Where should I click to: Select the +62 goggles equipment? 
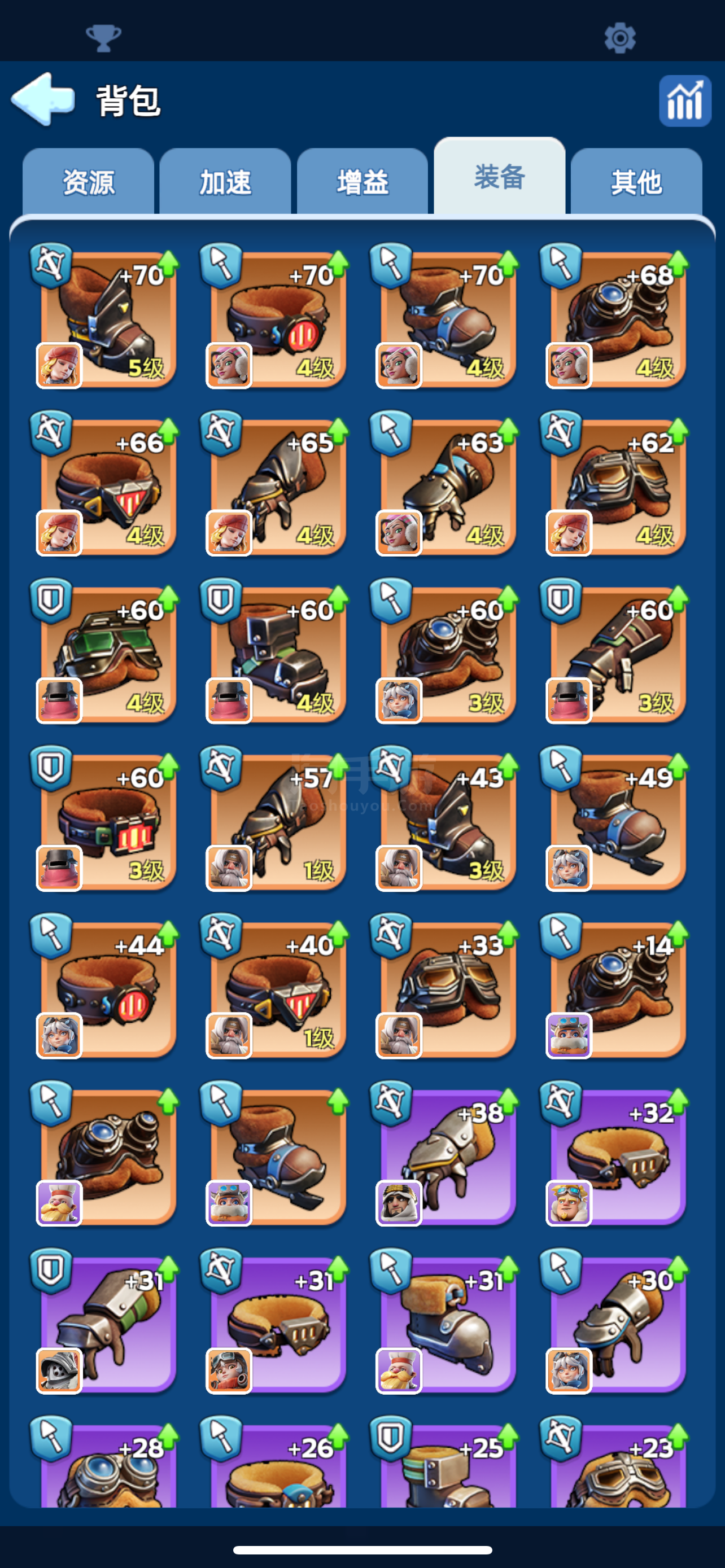point(615,484)
